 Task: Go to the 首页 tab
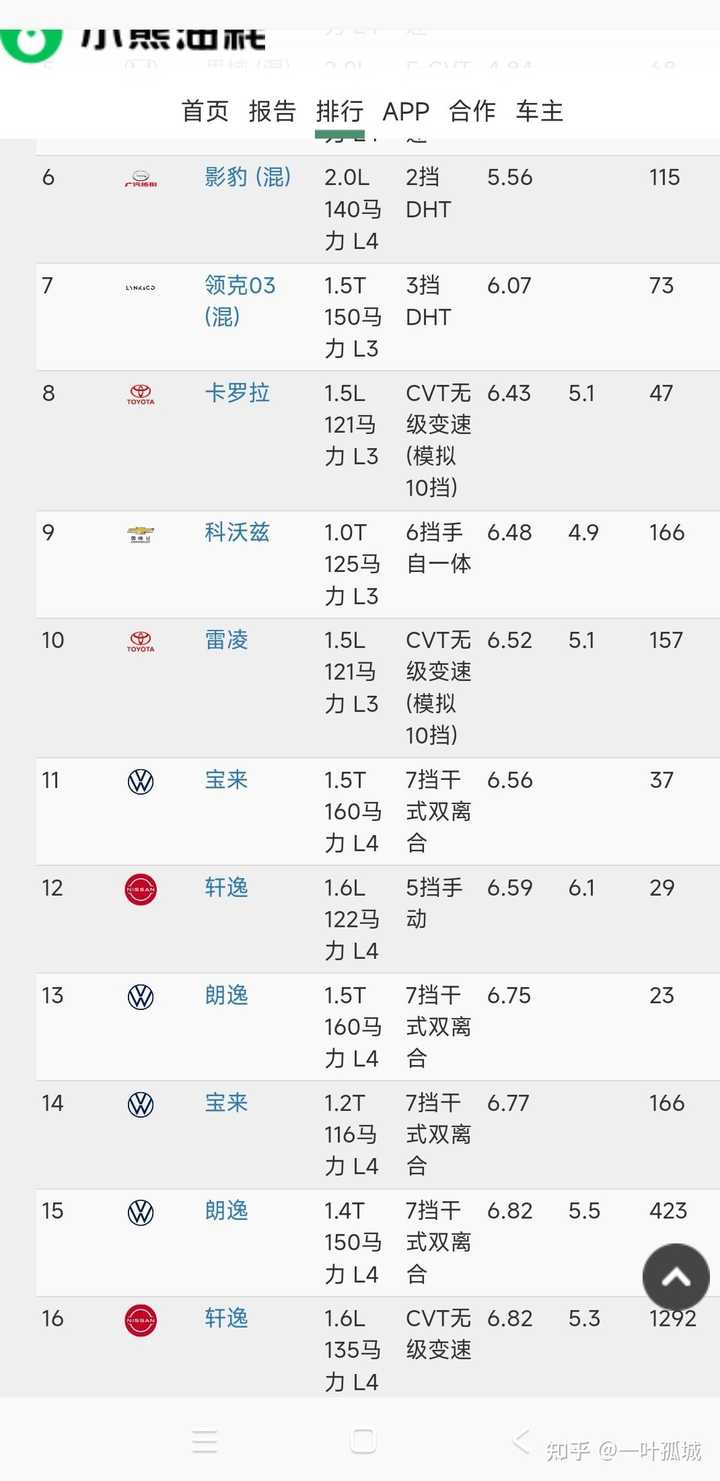tap(205, 111)
